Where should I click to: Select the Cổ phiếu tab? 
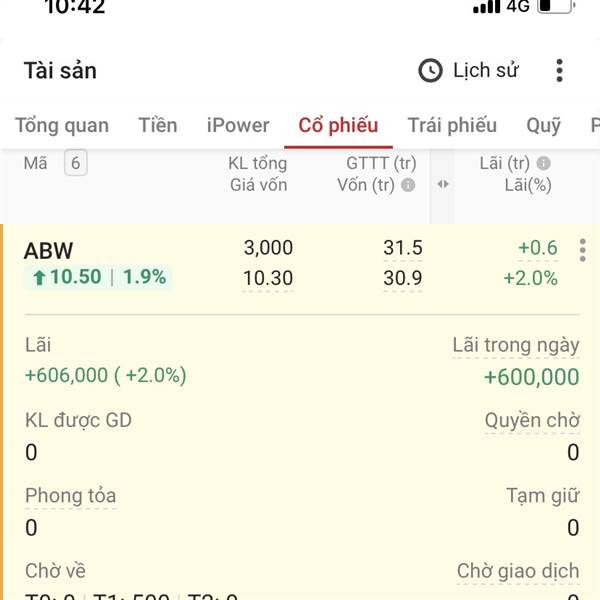[338, 125]
